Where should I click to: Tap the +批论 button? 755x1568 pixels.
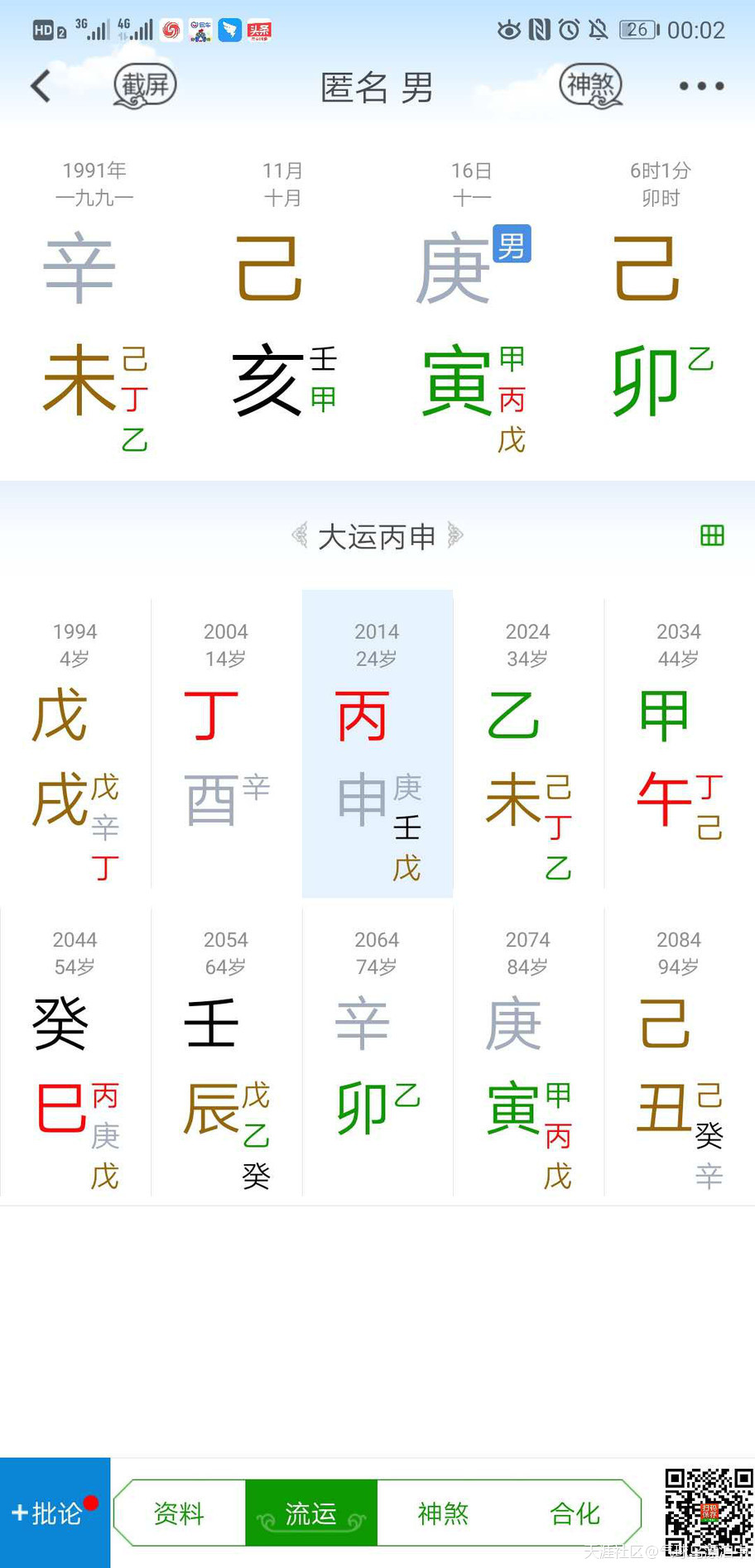tap(55, 1513)
